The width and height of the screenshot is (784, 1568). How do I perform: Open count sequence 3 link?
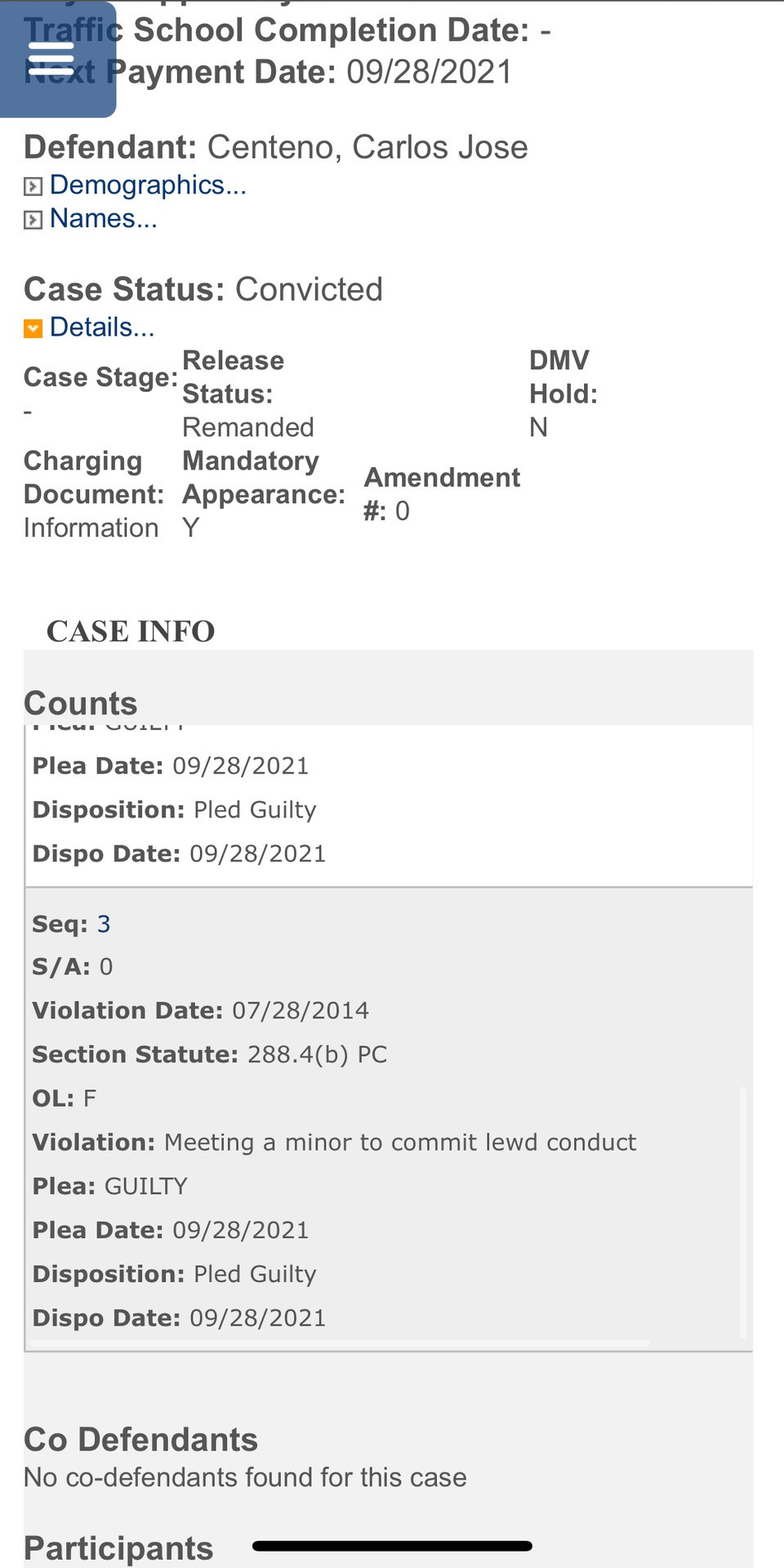(x=104, y=924)
